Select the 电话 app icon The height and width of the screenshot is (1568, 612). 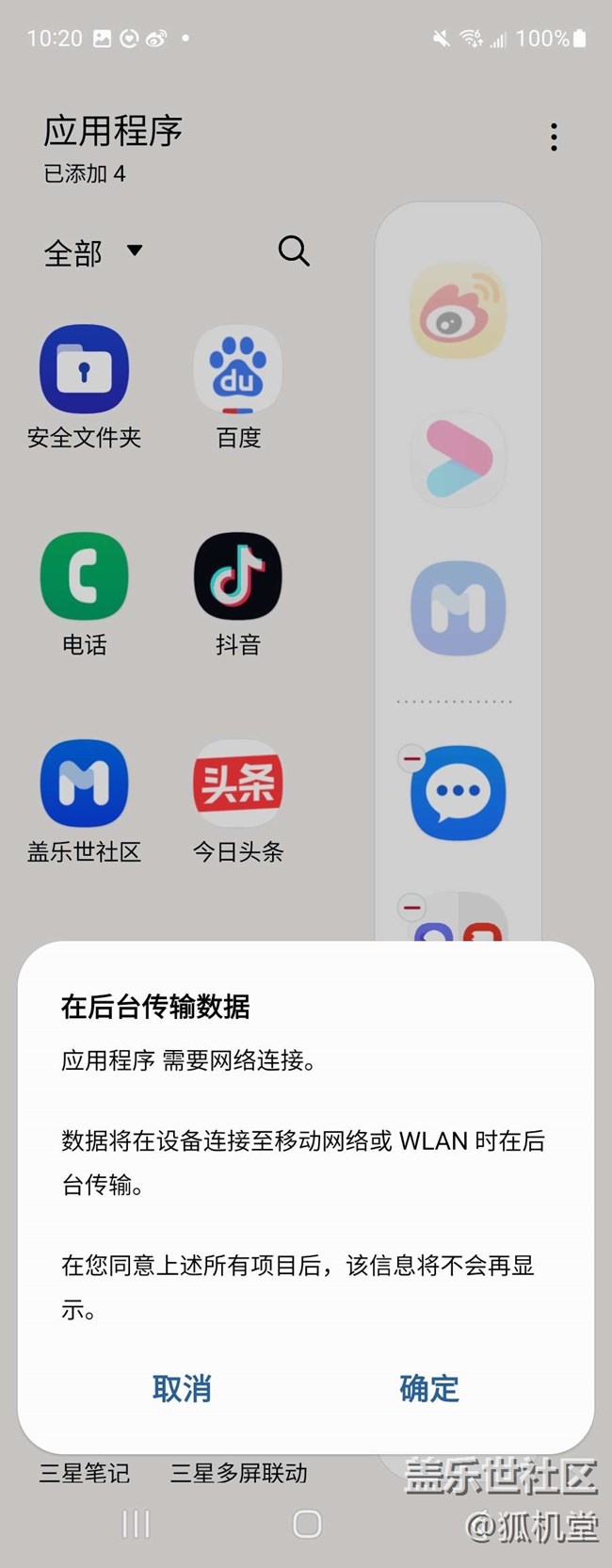(84, 577)
